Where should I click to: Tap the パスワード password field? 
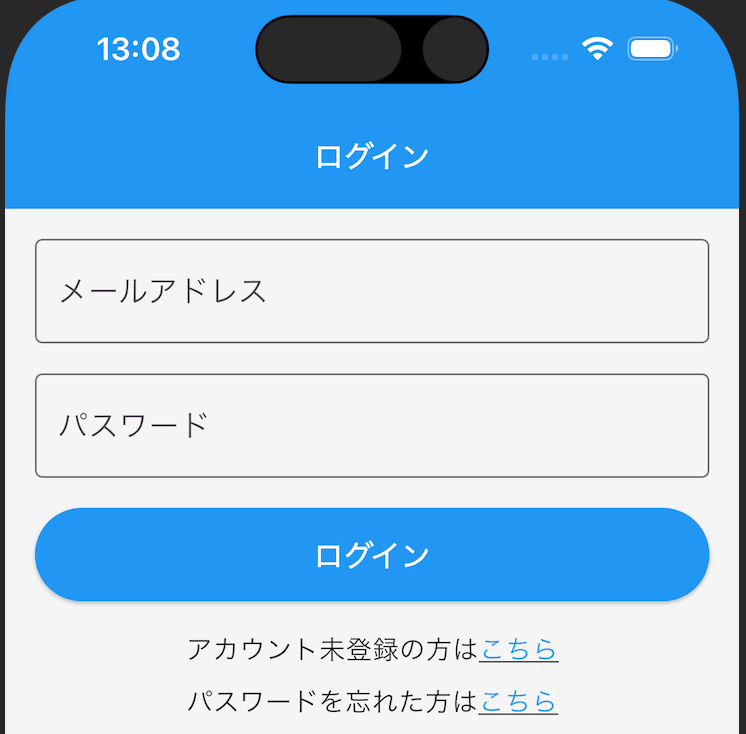[x=372, y=426]
